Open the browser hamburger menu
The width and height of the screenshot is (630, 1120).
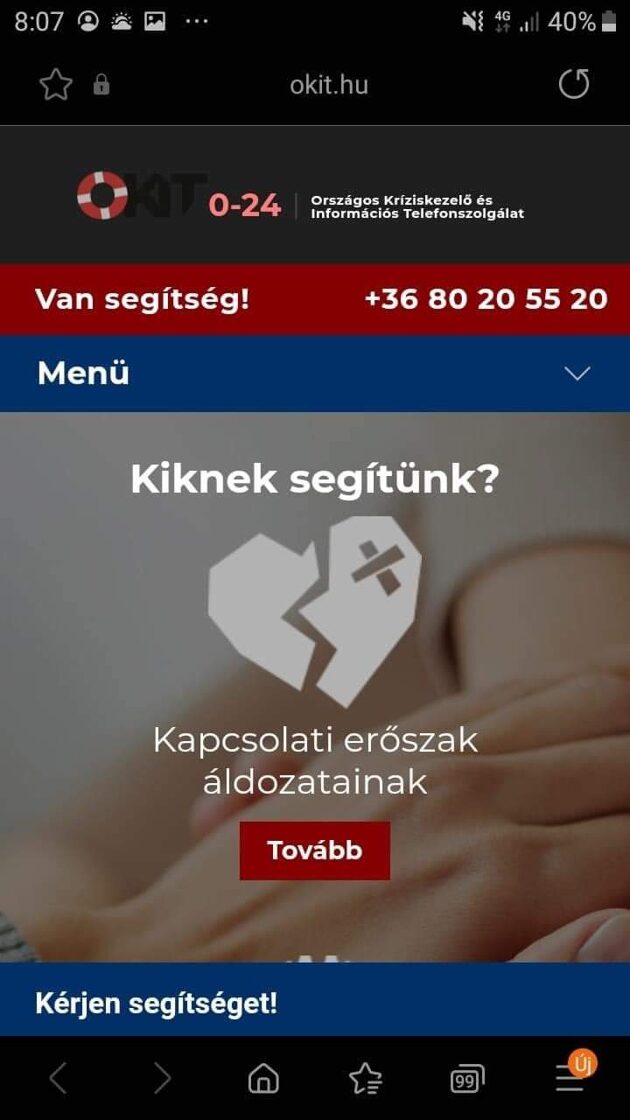(570, 1078)
